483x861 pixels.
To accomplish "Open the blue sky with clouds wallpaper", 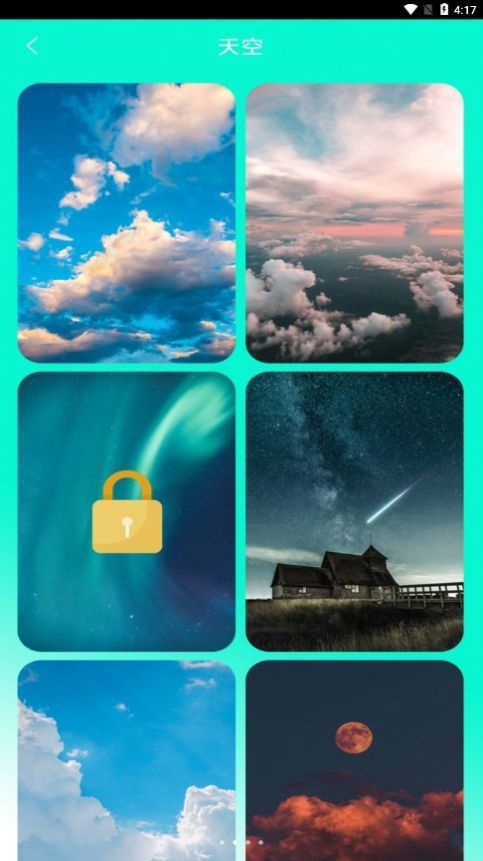I will click(127, 223).
